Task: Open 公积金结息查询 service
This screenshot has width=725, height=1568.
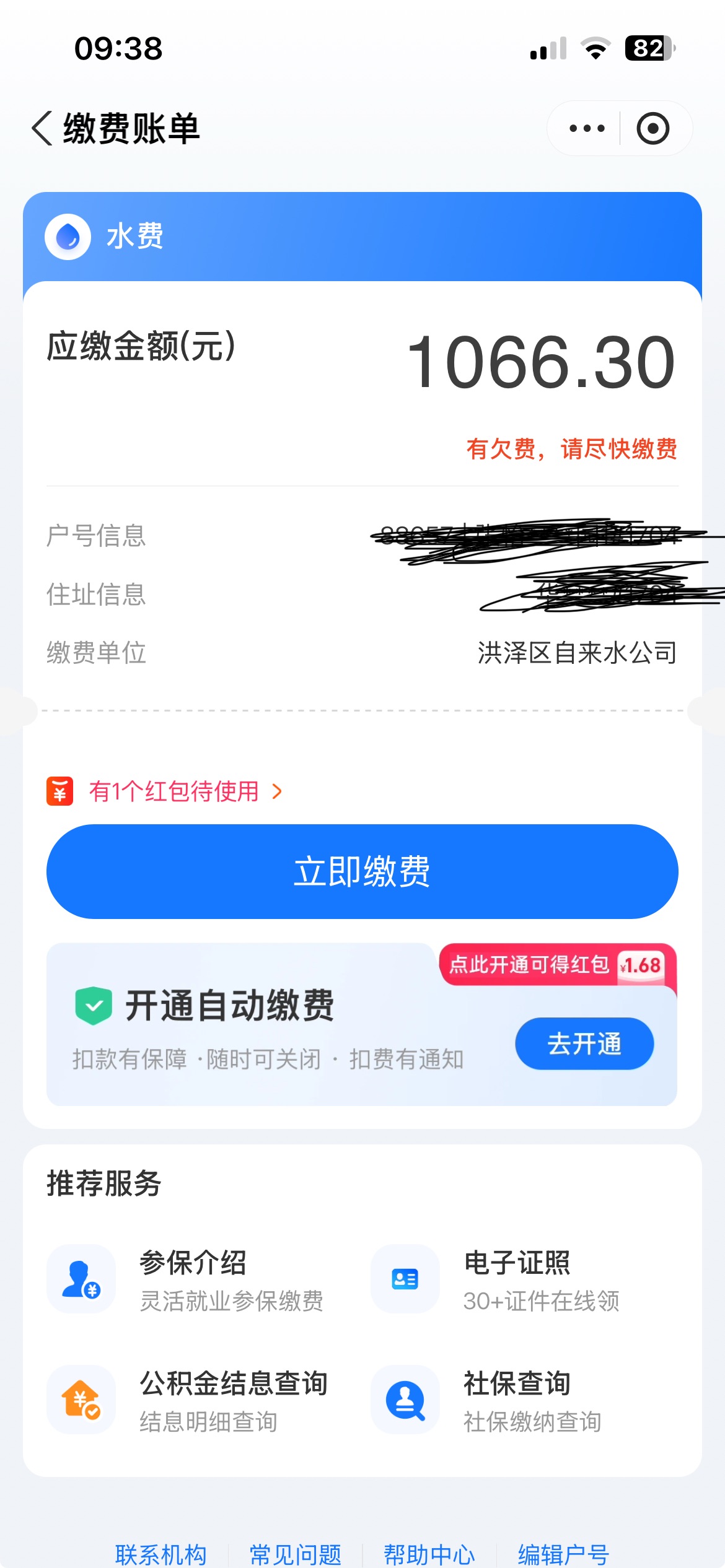Action: 192,1400
